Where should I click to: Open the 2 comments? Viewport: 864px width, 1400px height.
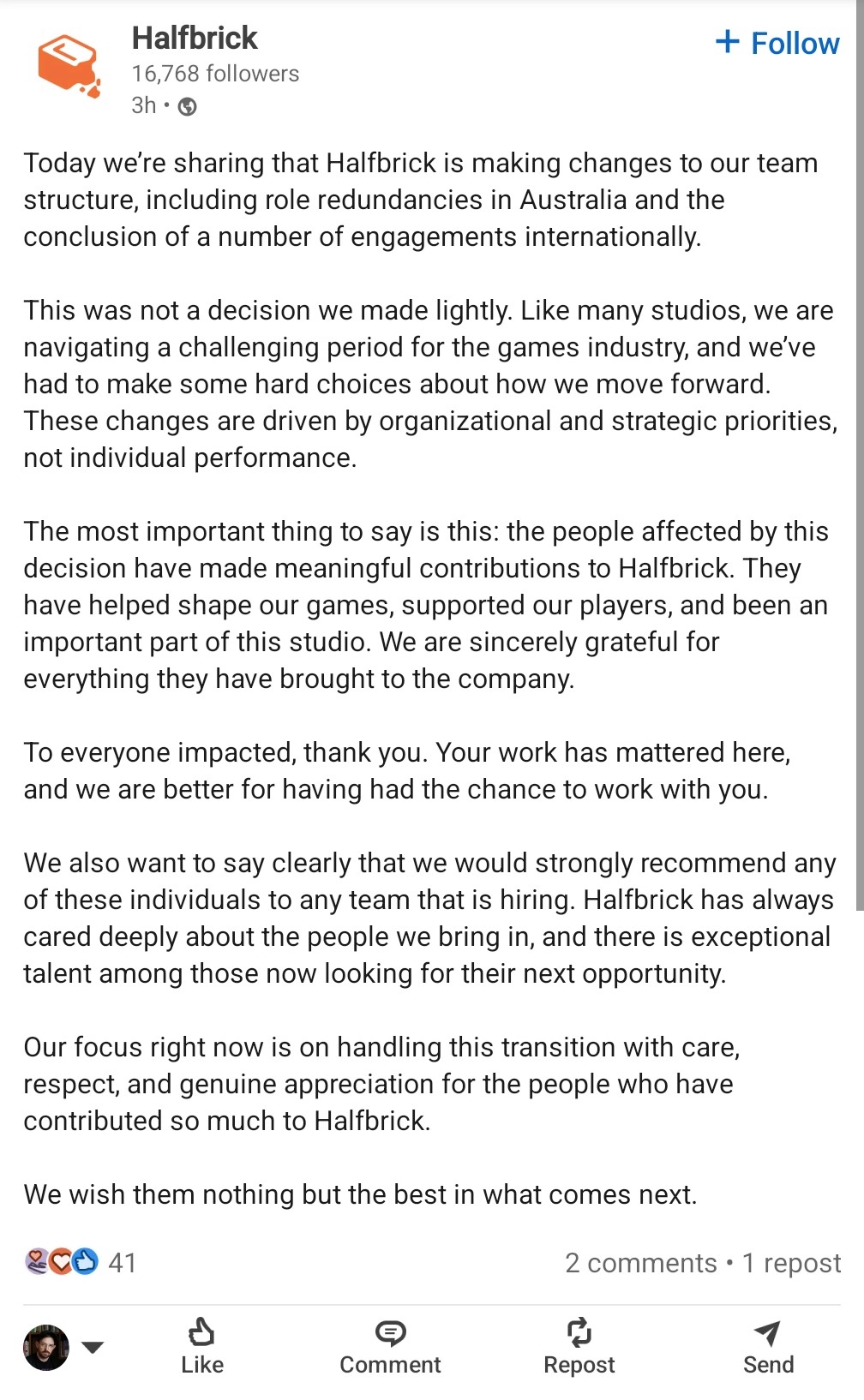tap(640, 1263)
